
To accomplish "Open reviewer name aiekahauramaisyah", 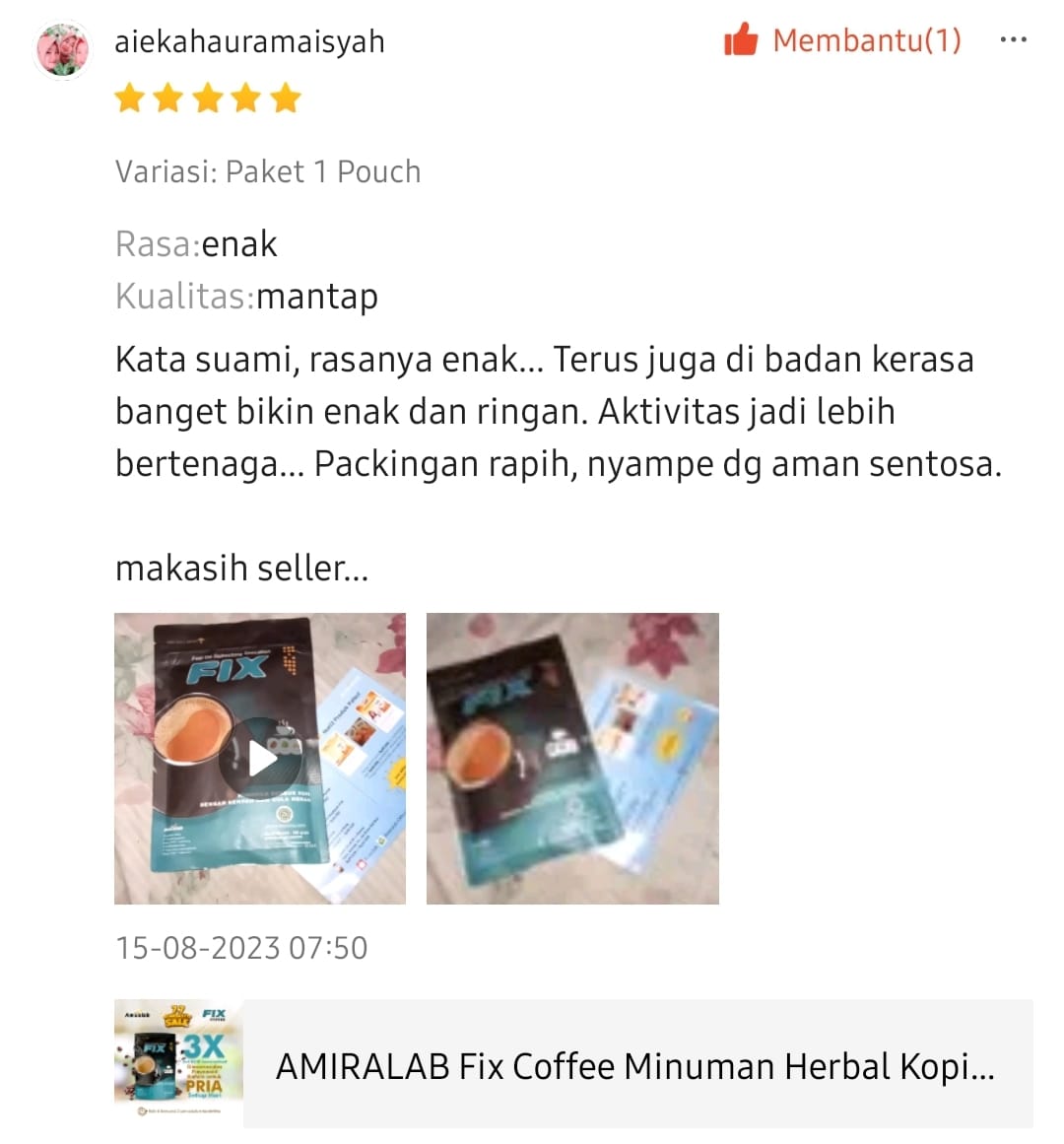I will (x=249, y=42).
